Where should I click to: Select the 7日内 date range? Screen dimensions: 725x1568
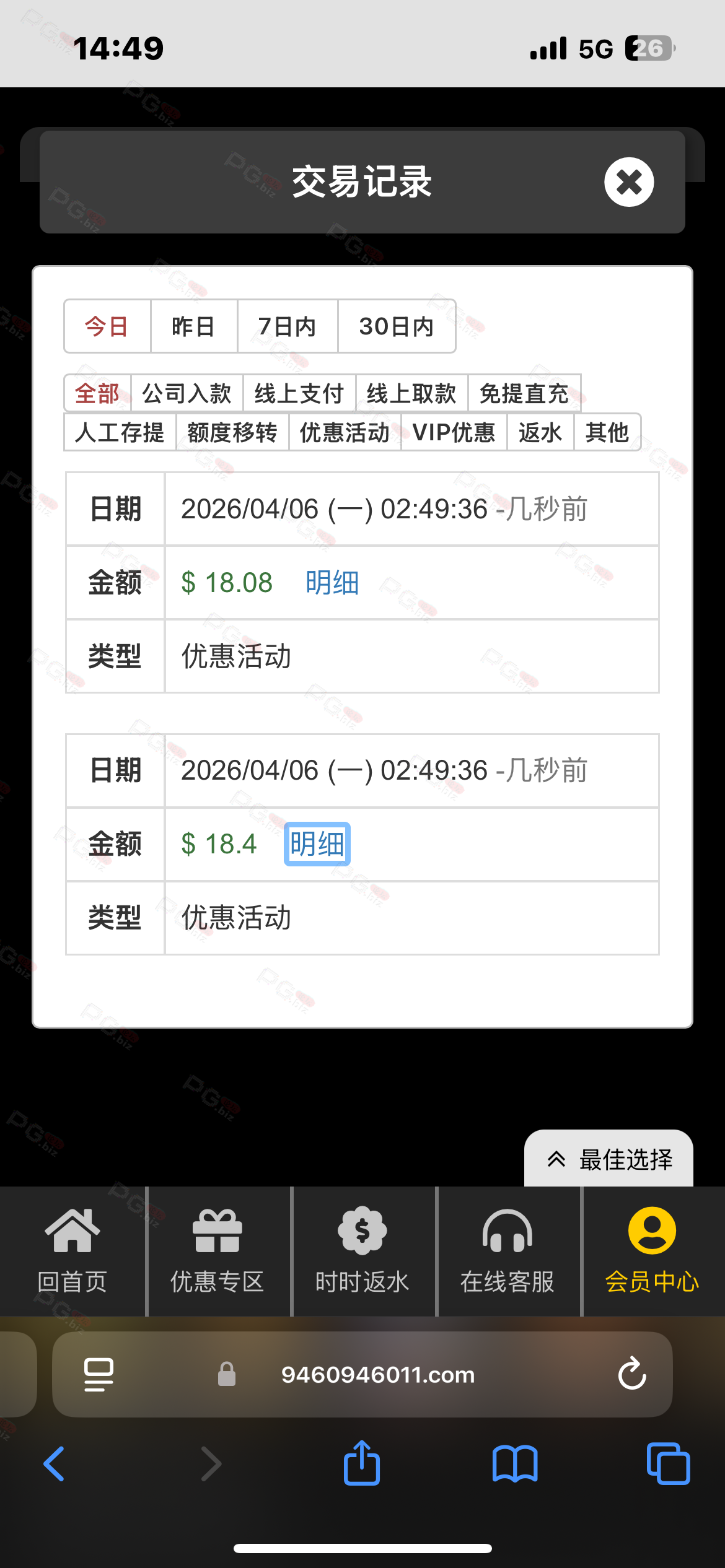287,326
